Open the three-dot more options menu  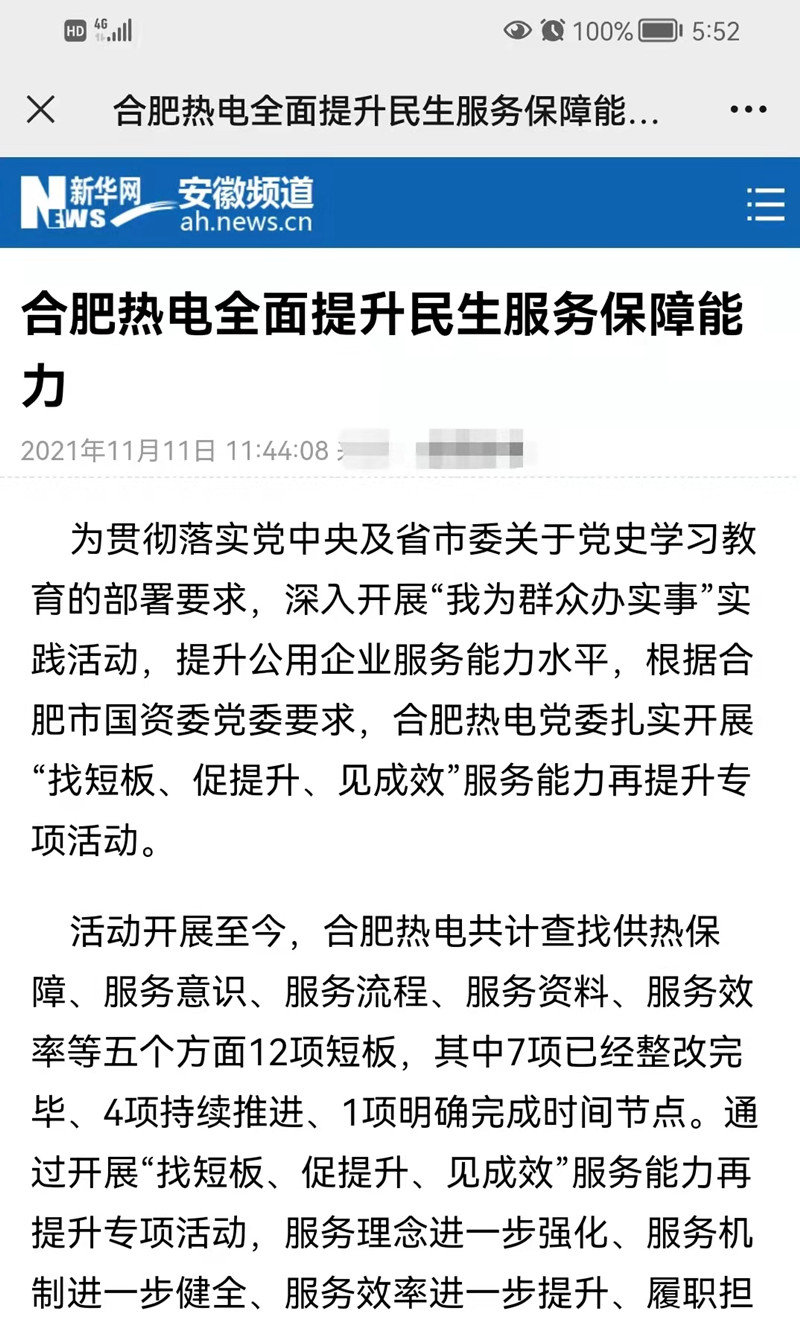748,110
